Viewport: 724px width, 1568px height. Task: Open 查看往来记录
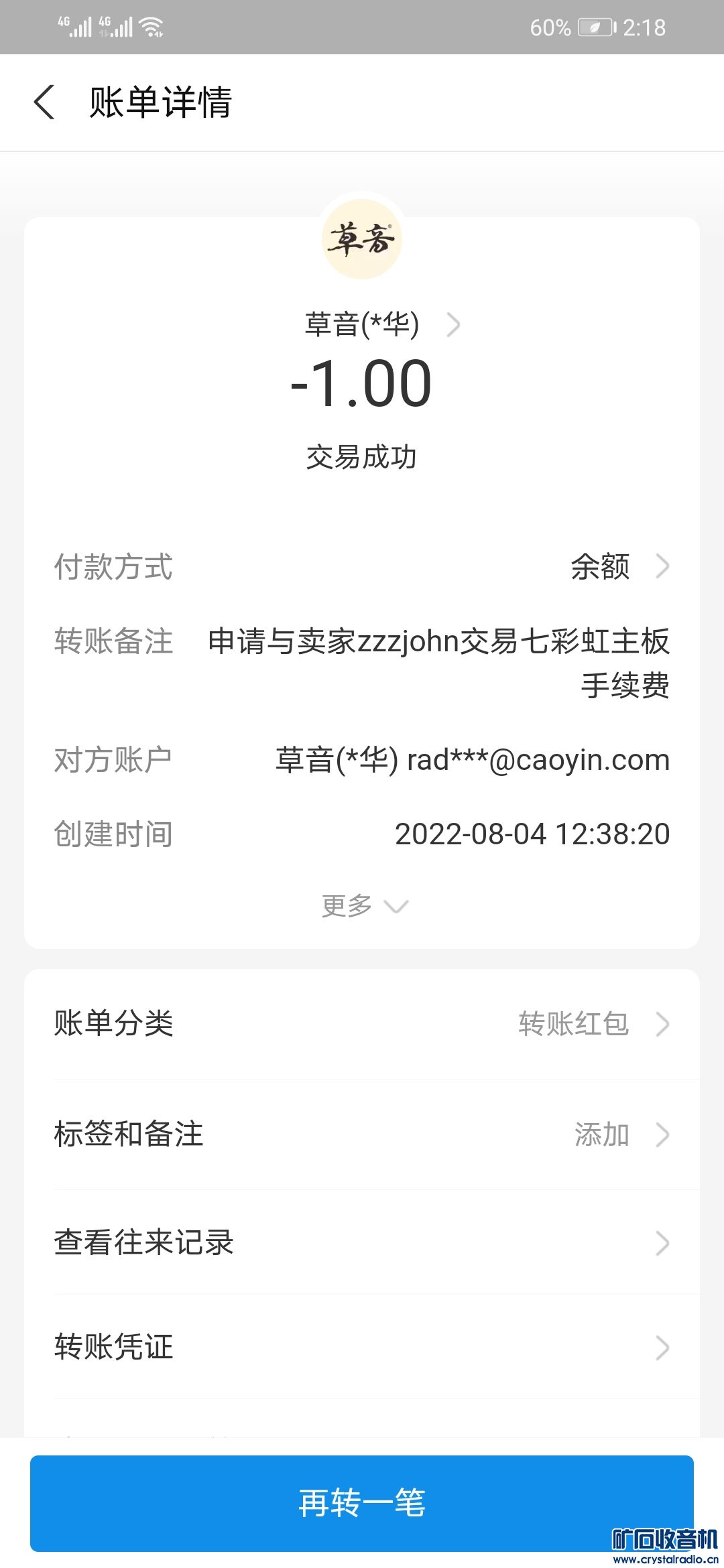point(362,1242)
